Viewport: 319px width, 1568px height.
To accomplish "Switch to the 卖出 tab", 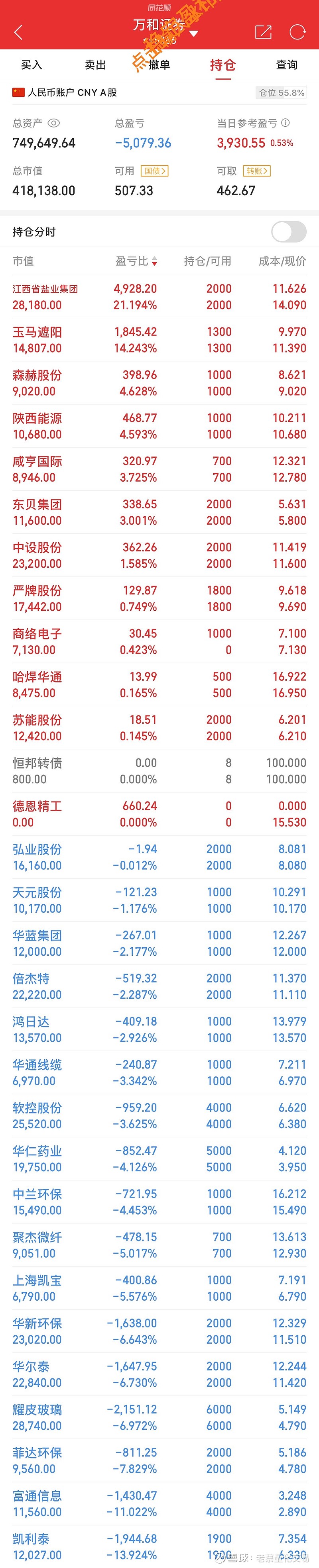I will pyautogui.click(x=96, y=65).
